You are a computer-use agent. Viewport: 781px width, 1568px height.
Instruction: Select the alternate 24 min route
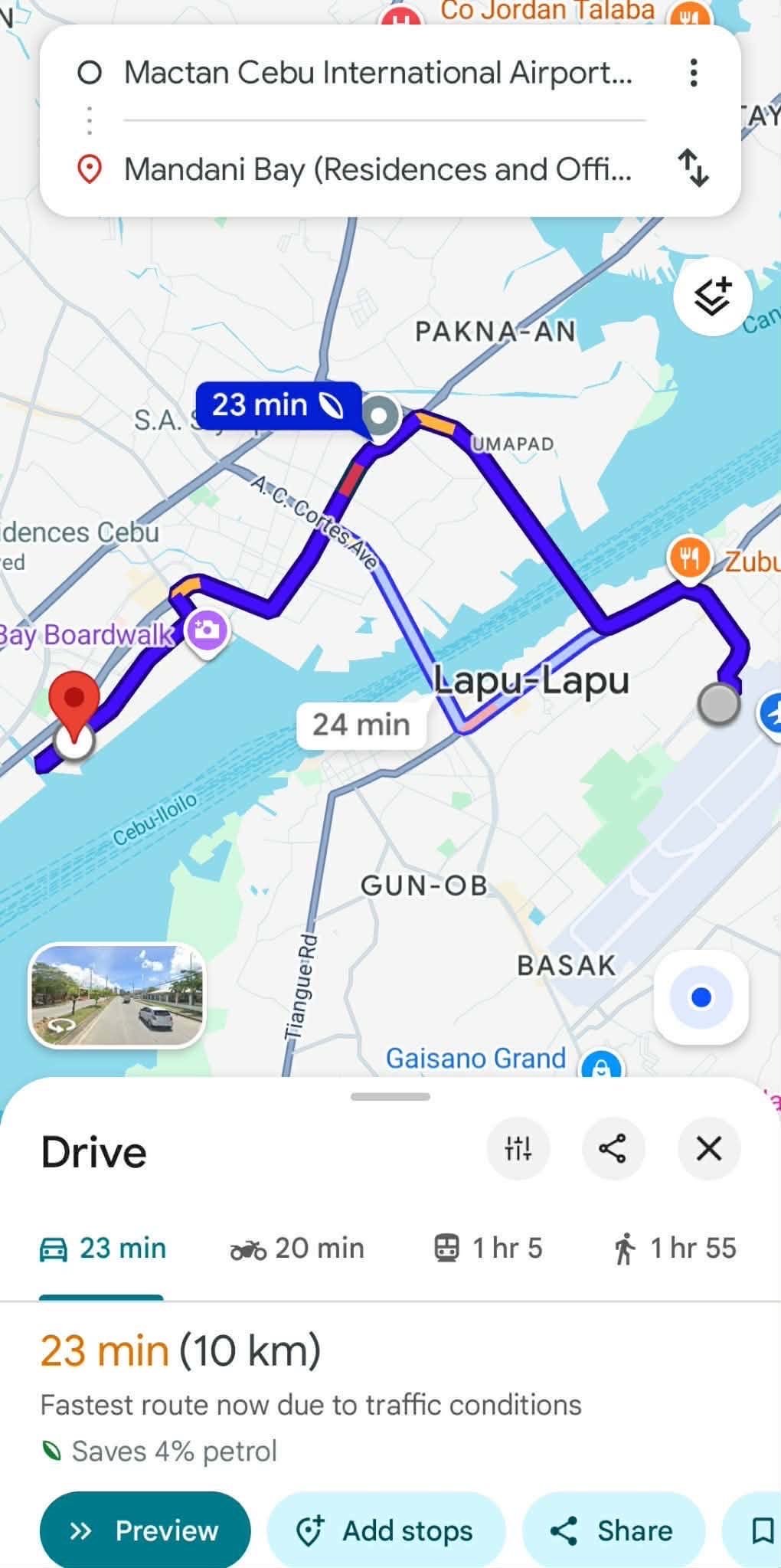(x=361, y=724)
